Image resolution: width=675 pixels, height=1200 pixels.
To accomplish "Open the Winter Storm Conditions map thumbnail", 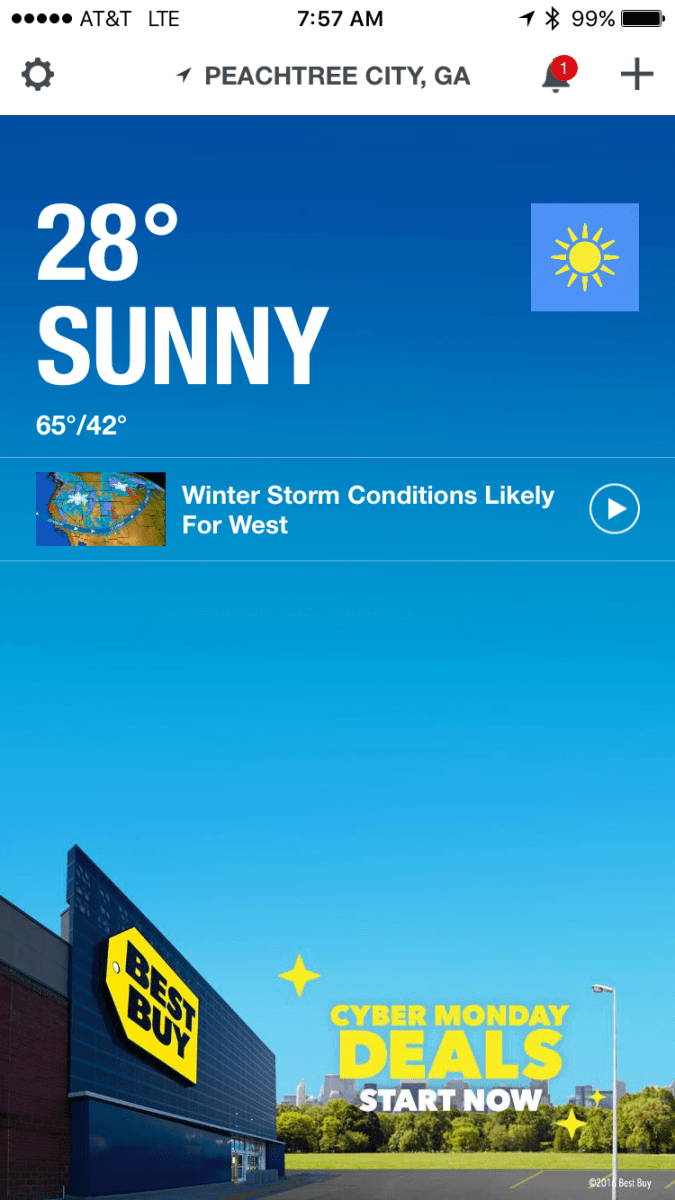I will click(x=101, y=509).
